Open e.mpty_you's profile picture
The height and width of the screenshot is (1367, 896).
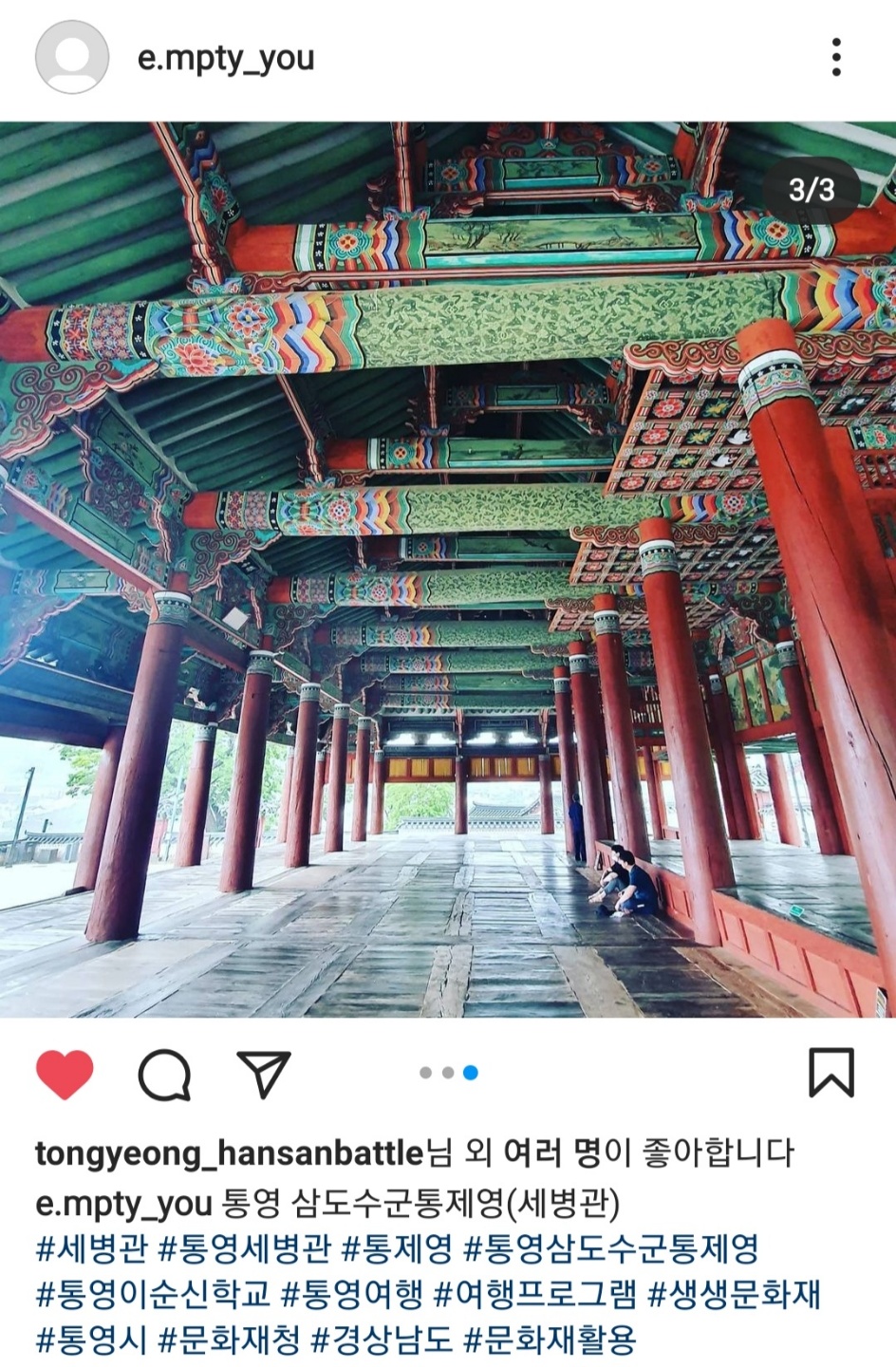[x=71, y=57]
